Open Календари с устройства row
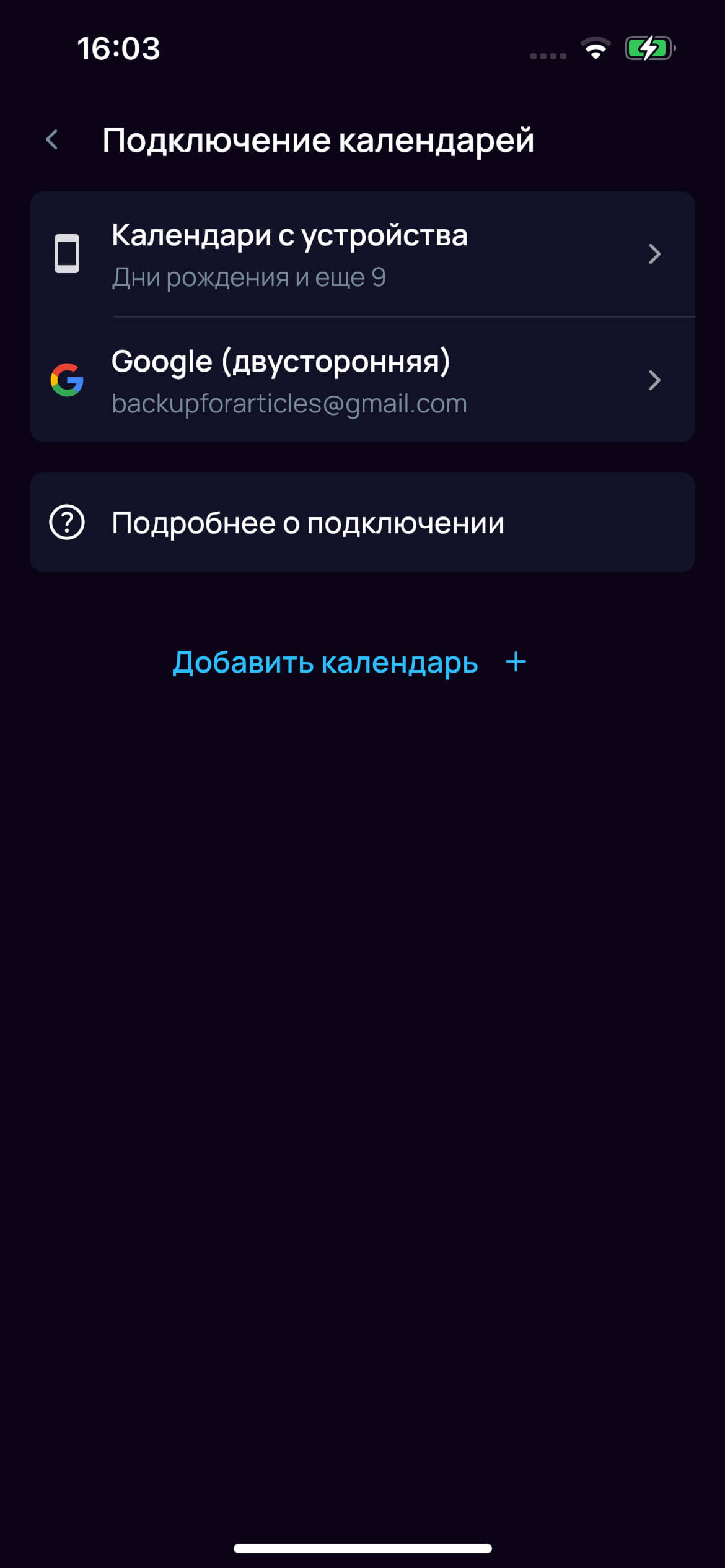 tap(362, 254)
